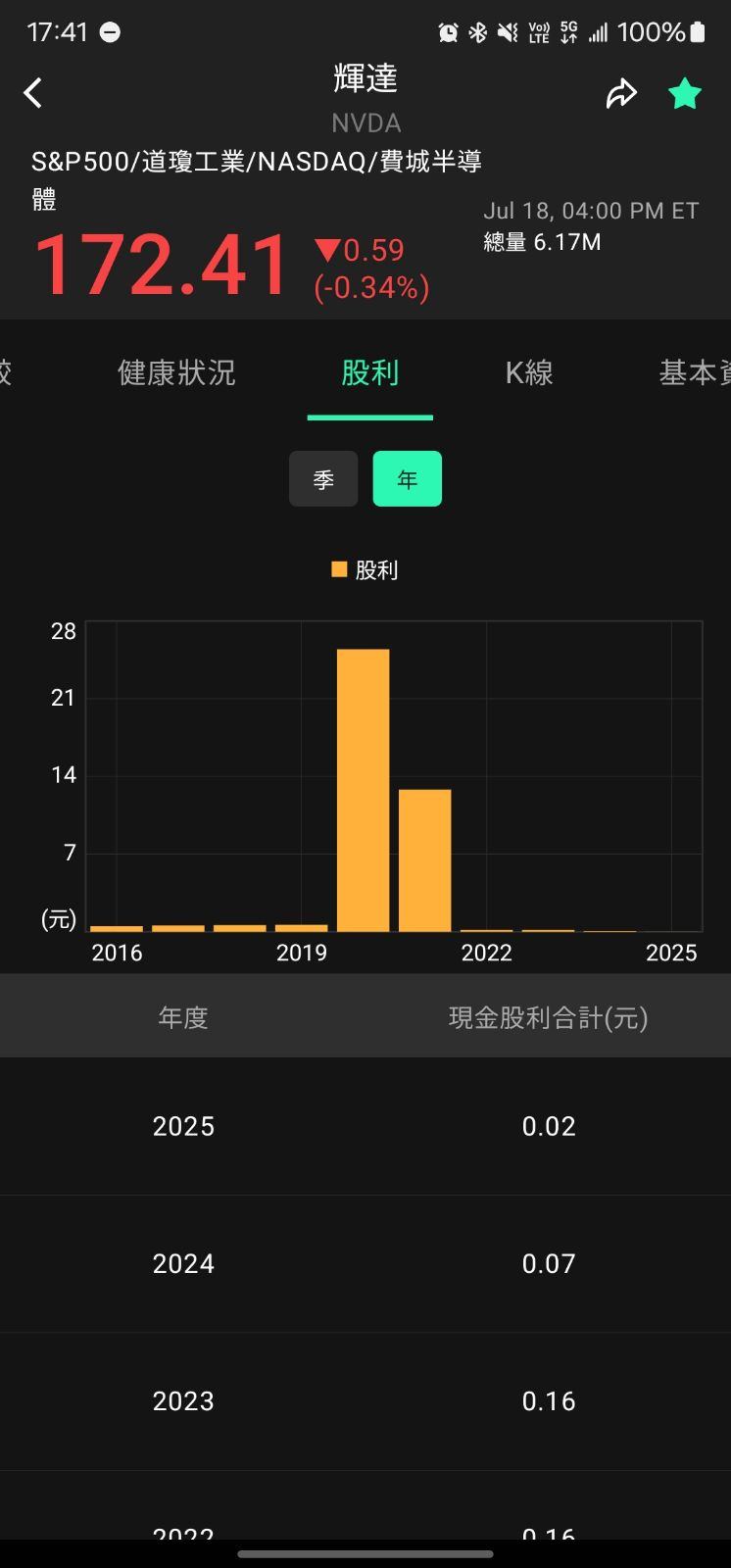The height and width of the screenshot is (1568, 731).
Task: Select the 年 annual view toggle
Action: 407,479
